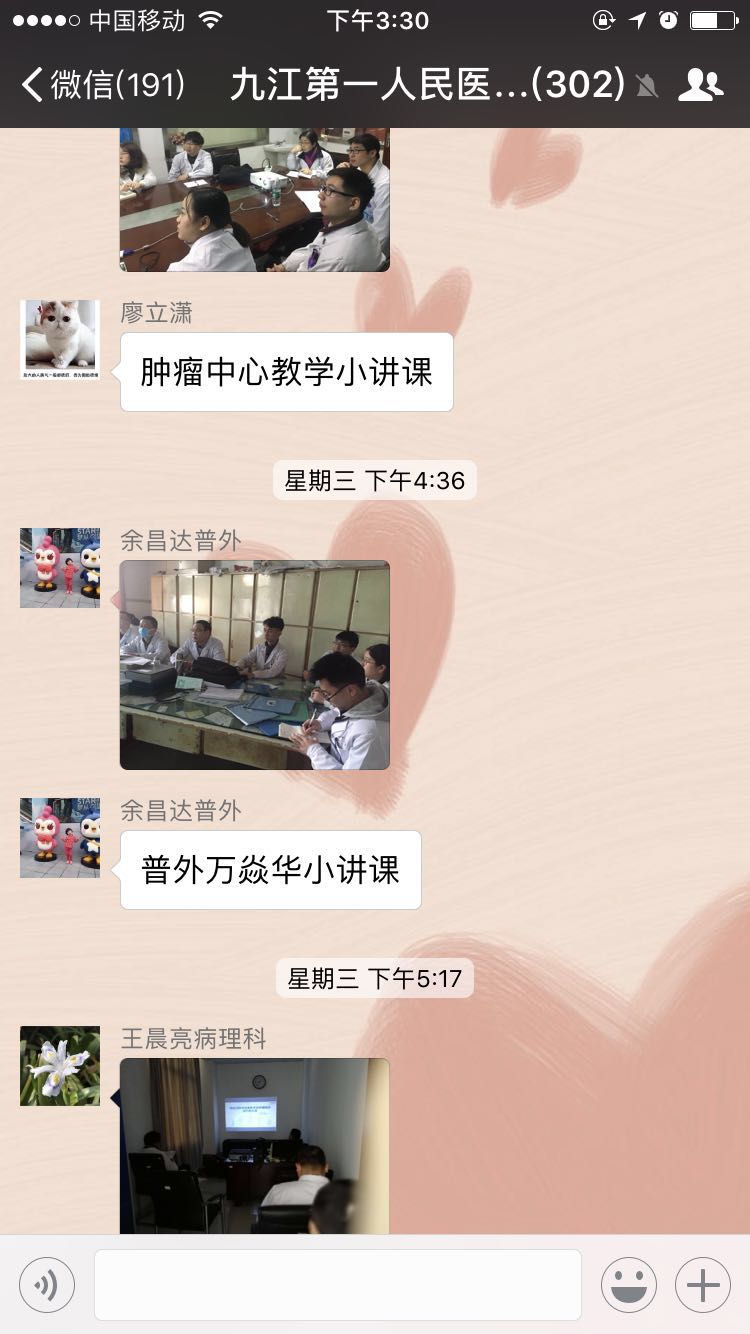This screenshot has height=1334, width=750.
Task: View 王晨亮病理科's projector lecture photo
Action: coord(254,1146)
